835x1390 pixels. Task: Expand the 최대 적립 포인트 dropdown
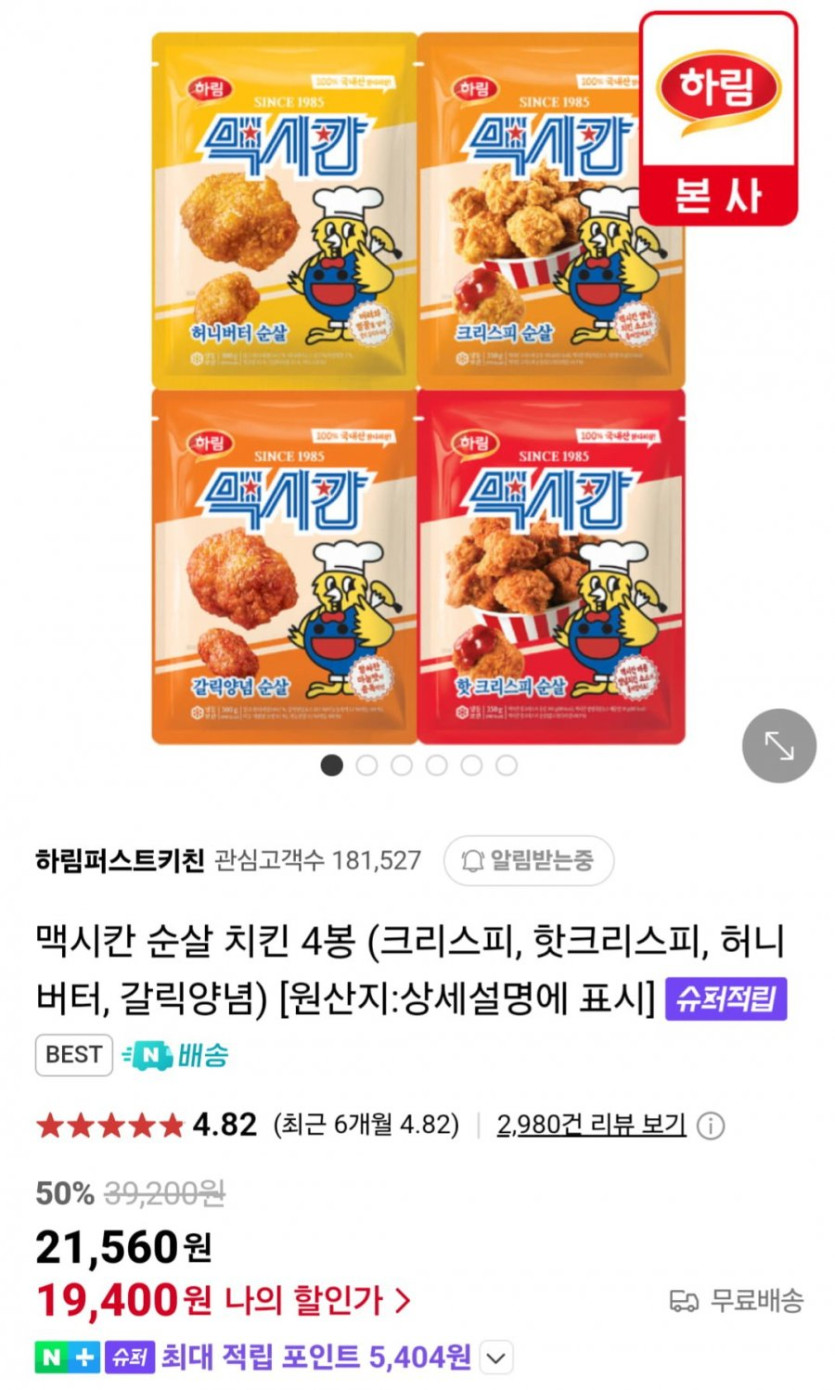(x=497, y=1358)
